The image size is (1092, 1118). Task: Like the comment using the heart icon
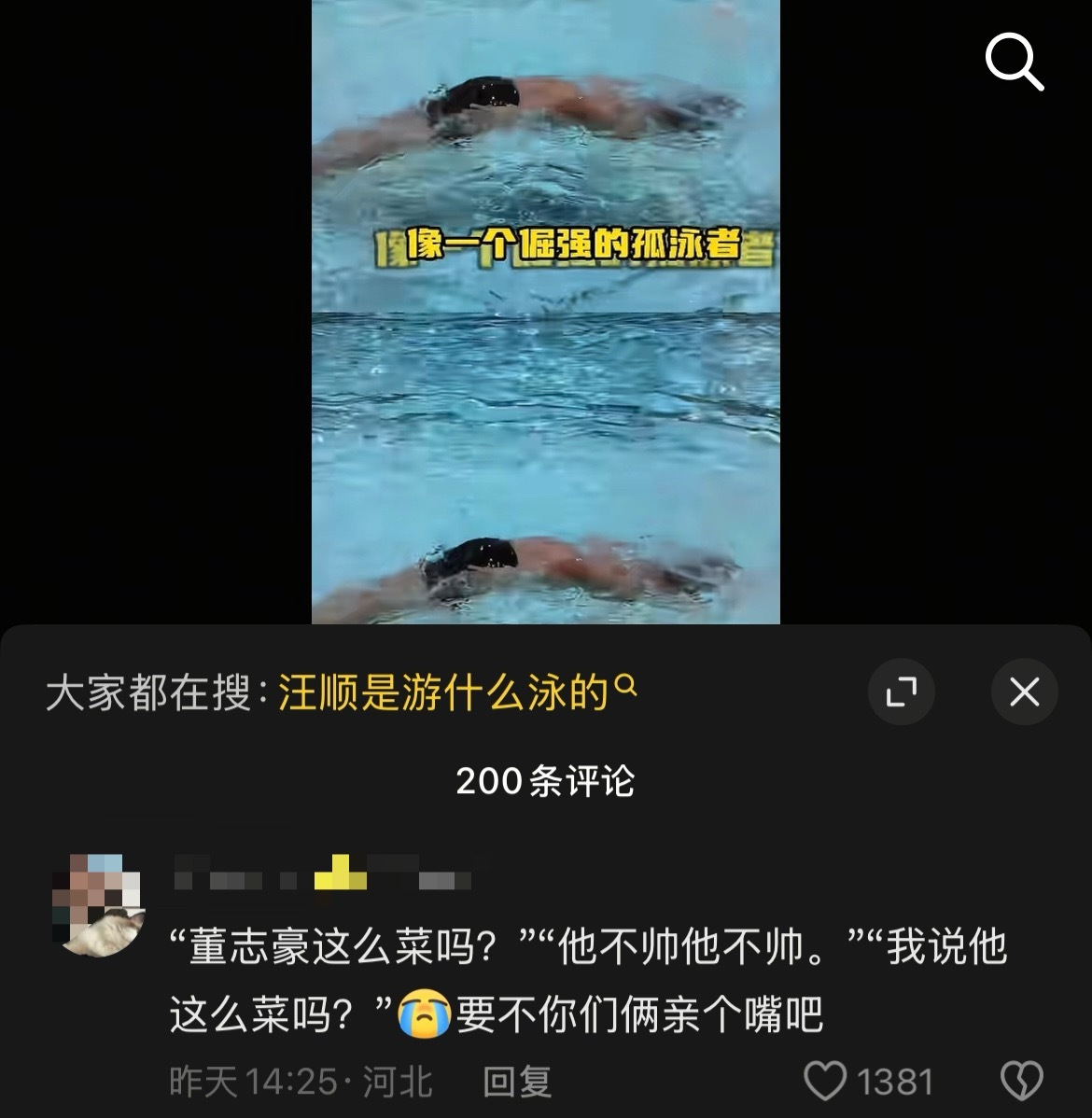[825, 1082]
